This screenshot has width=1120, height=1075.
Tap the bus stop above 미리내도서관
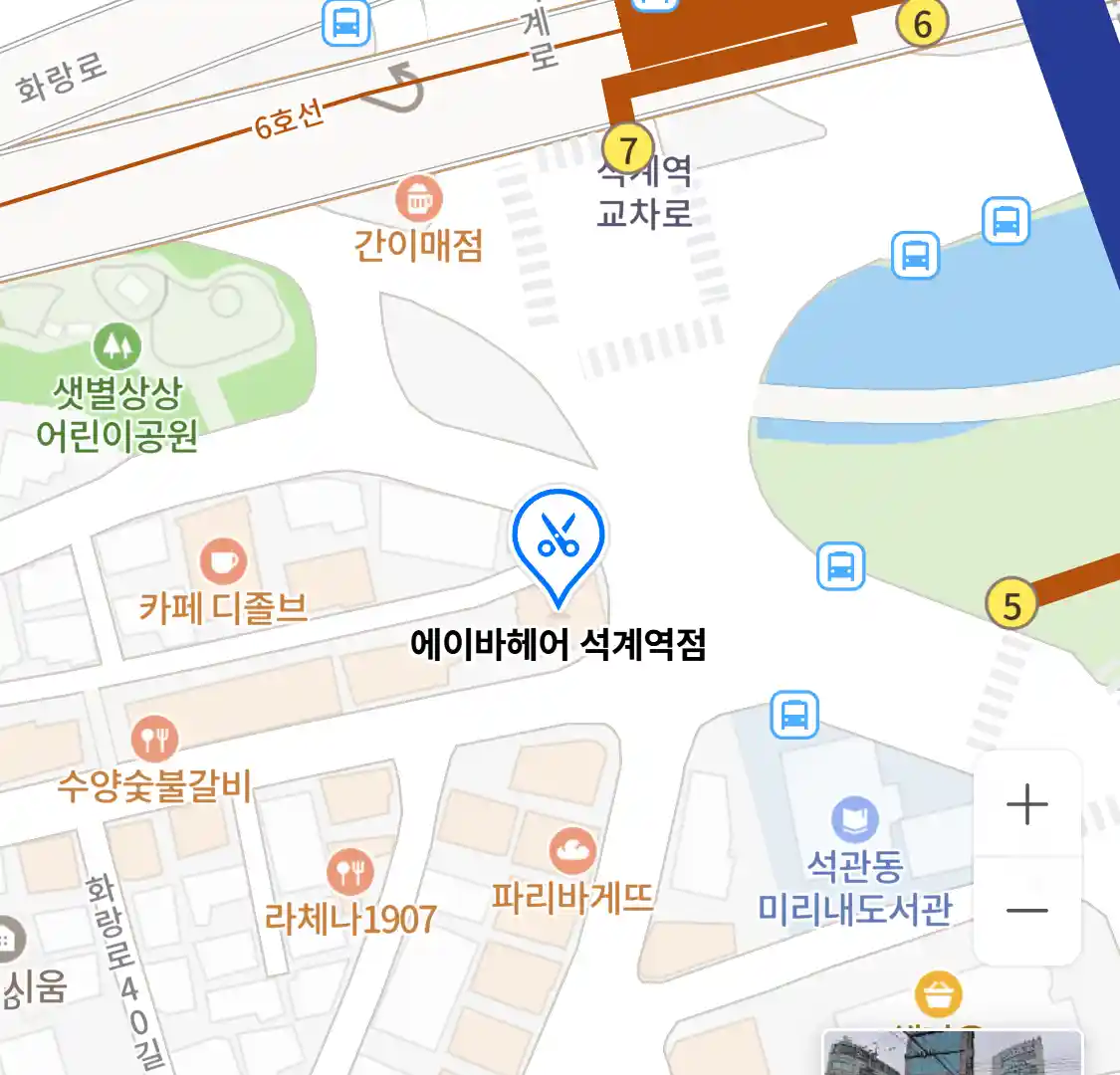coord(794,715)
